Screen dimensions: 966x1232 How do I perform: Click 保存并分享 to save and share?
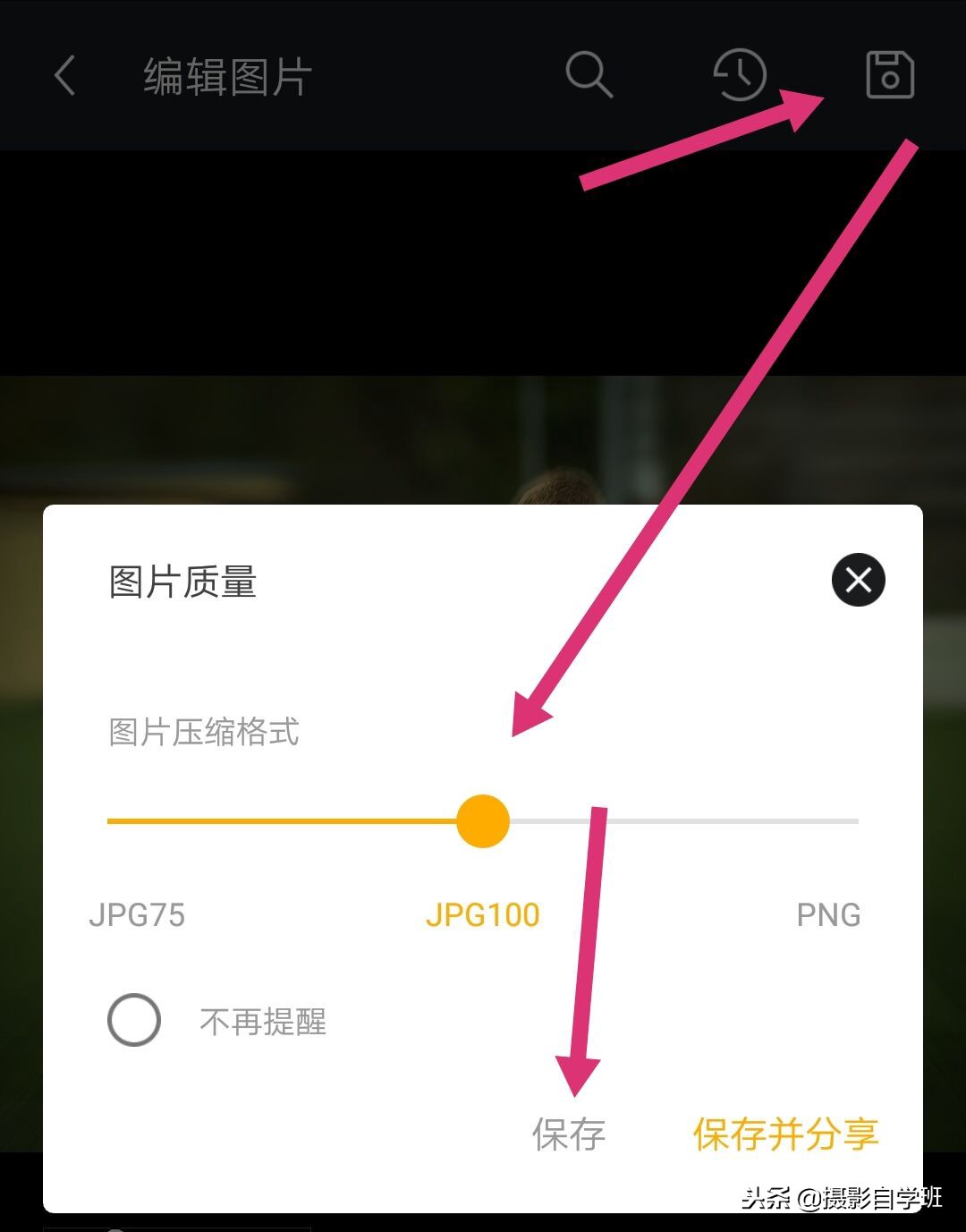click(x=784, y=1134)
